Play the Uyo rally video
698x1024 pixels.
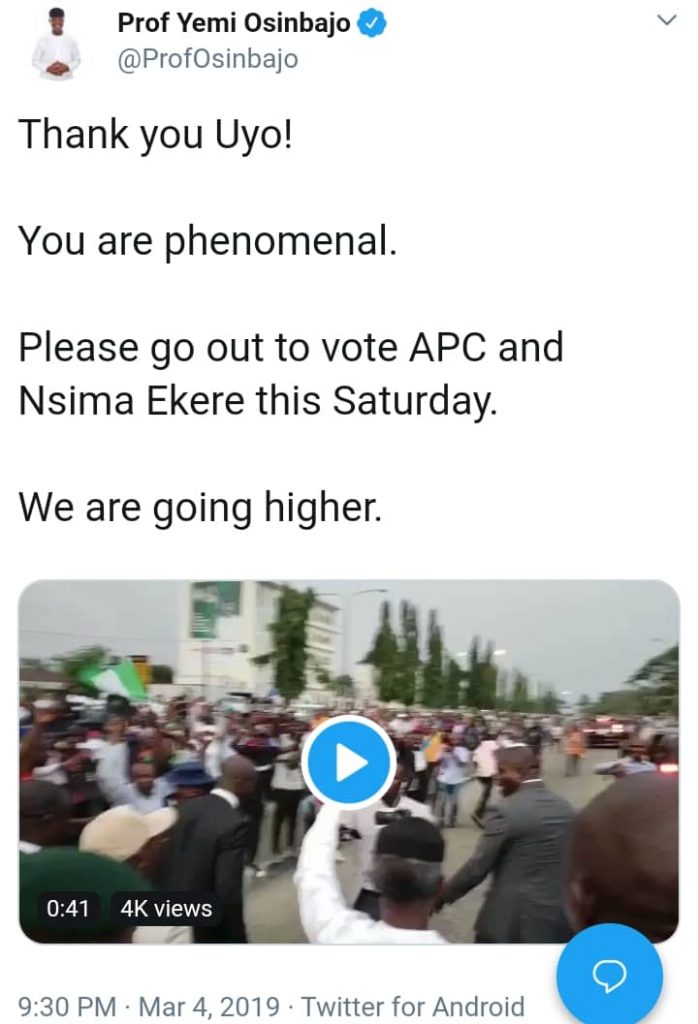click(x=349, y=762)
